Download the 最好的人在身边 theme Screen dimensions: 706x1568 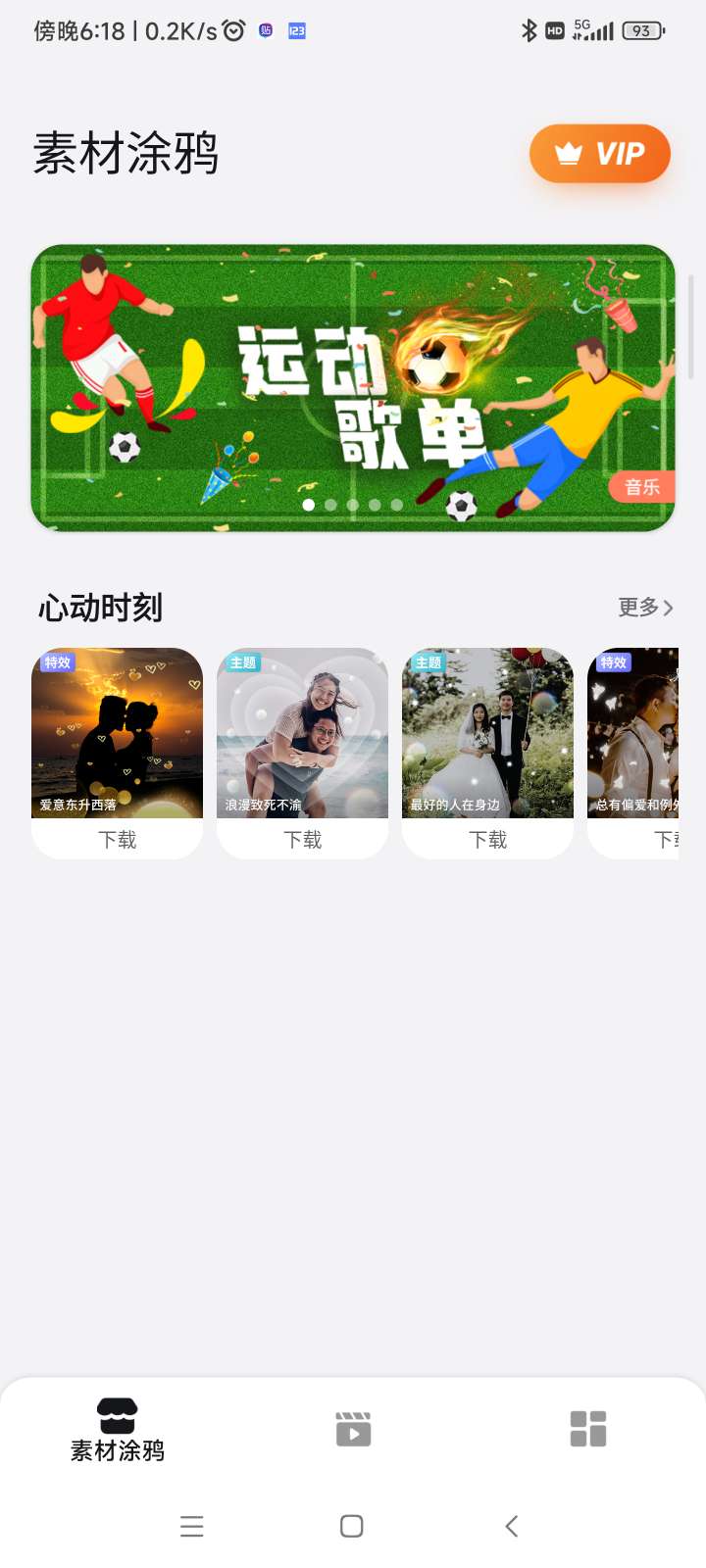[x=487, y=840]
